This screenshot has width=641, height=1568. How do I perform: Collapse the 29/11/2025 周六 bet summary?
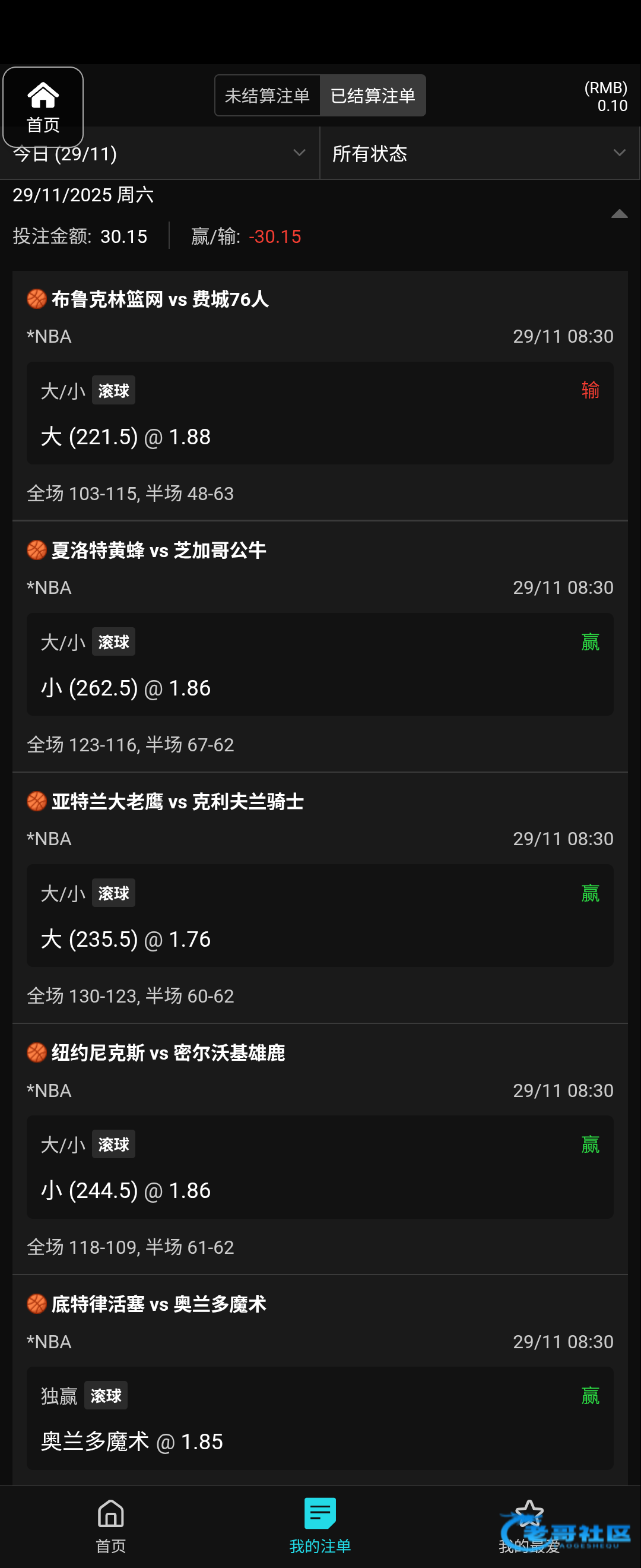(x=619, y=214)
